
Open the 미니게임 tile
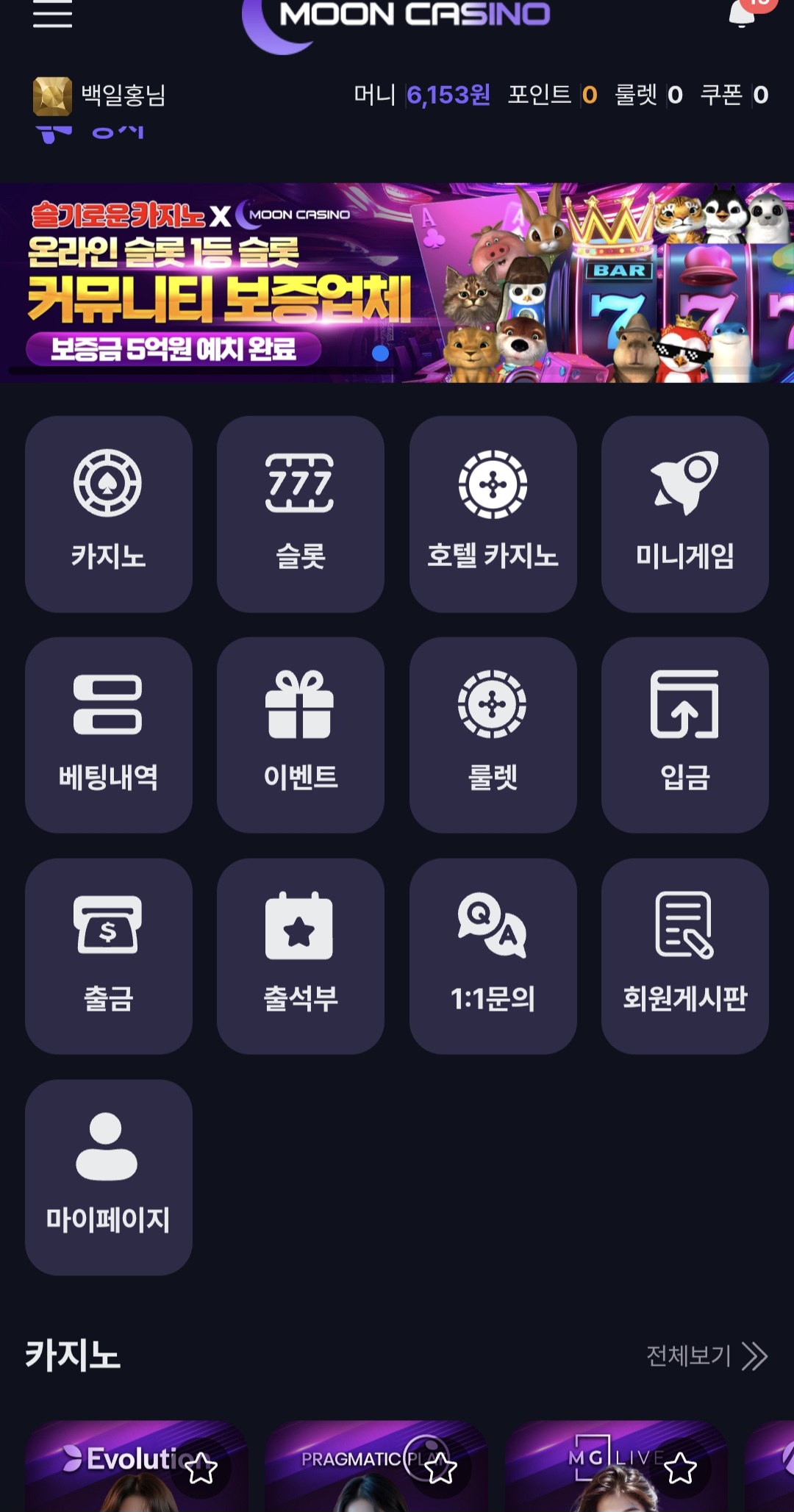(684, 514)
